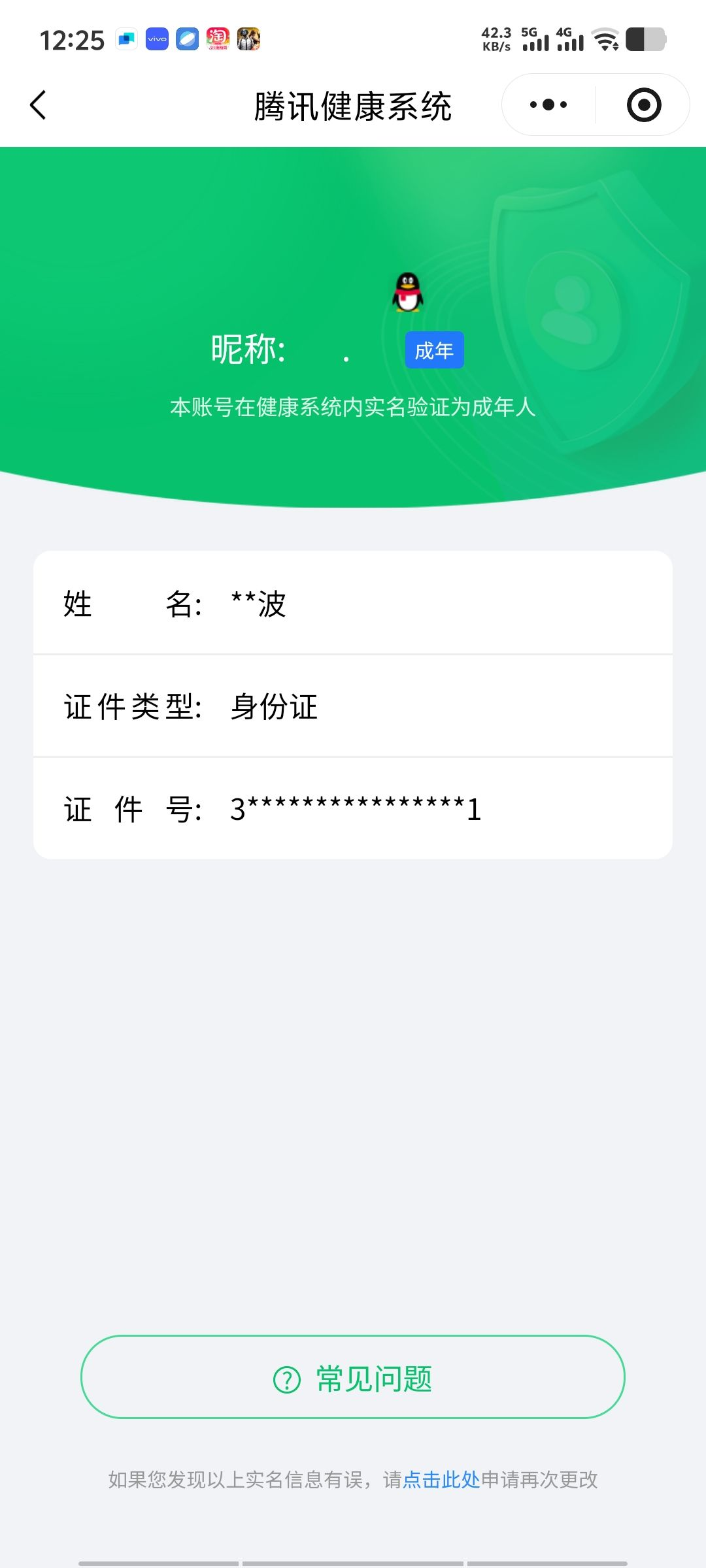Tap the blue 成年 adult badge

433,350
